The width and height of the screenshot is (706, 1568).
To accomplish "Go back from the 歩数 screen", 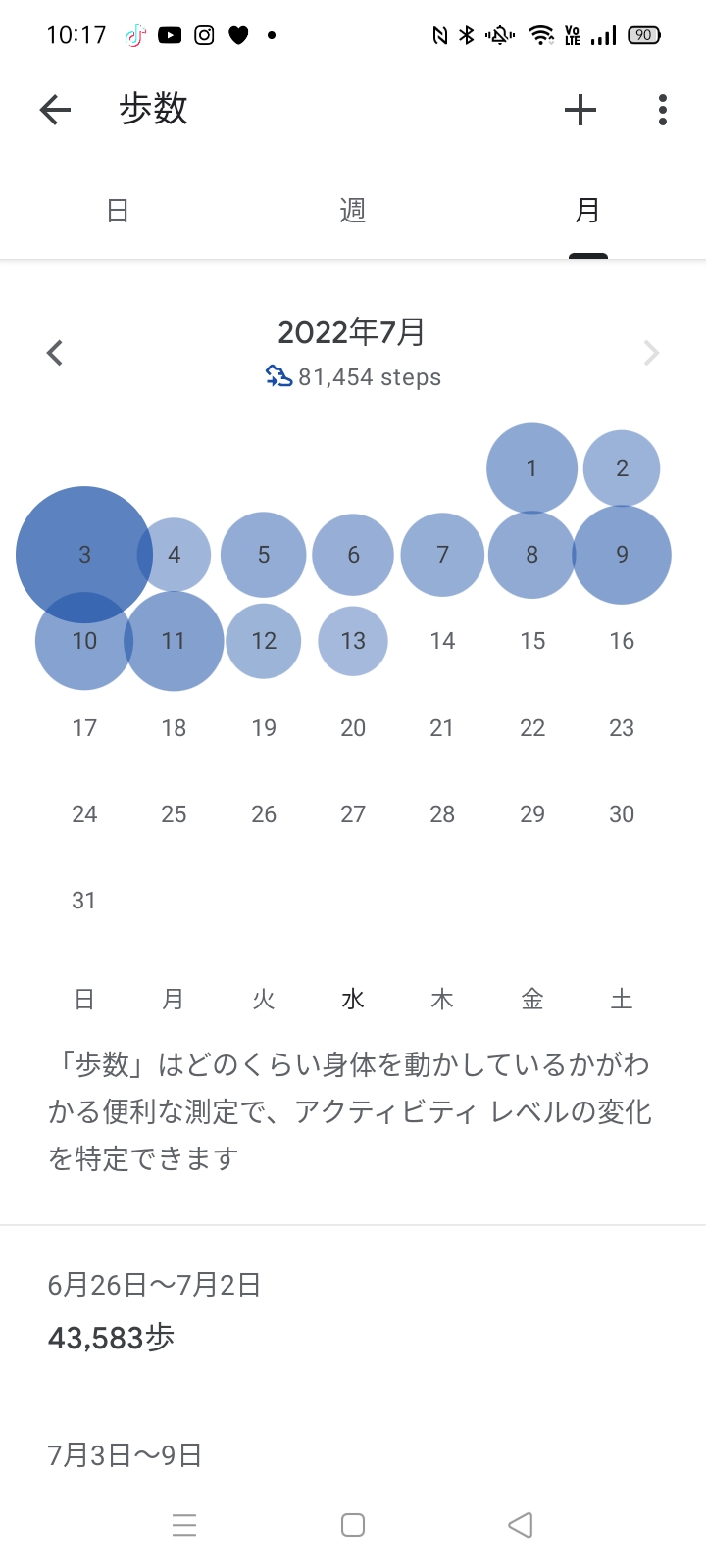I will coord(56,110).
